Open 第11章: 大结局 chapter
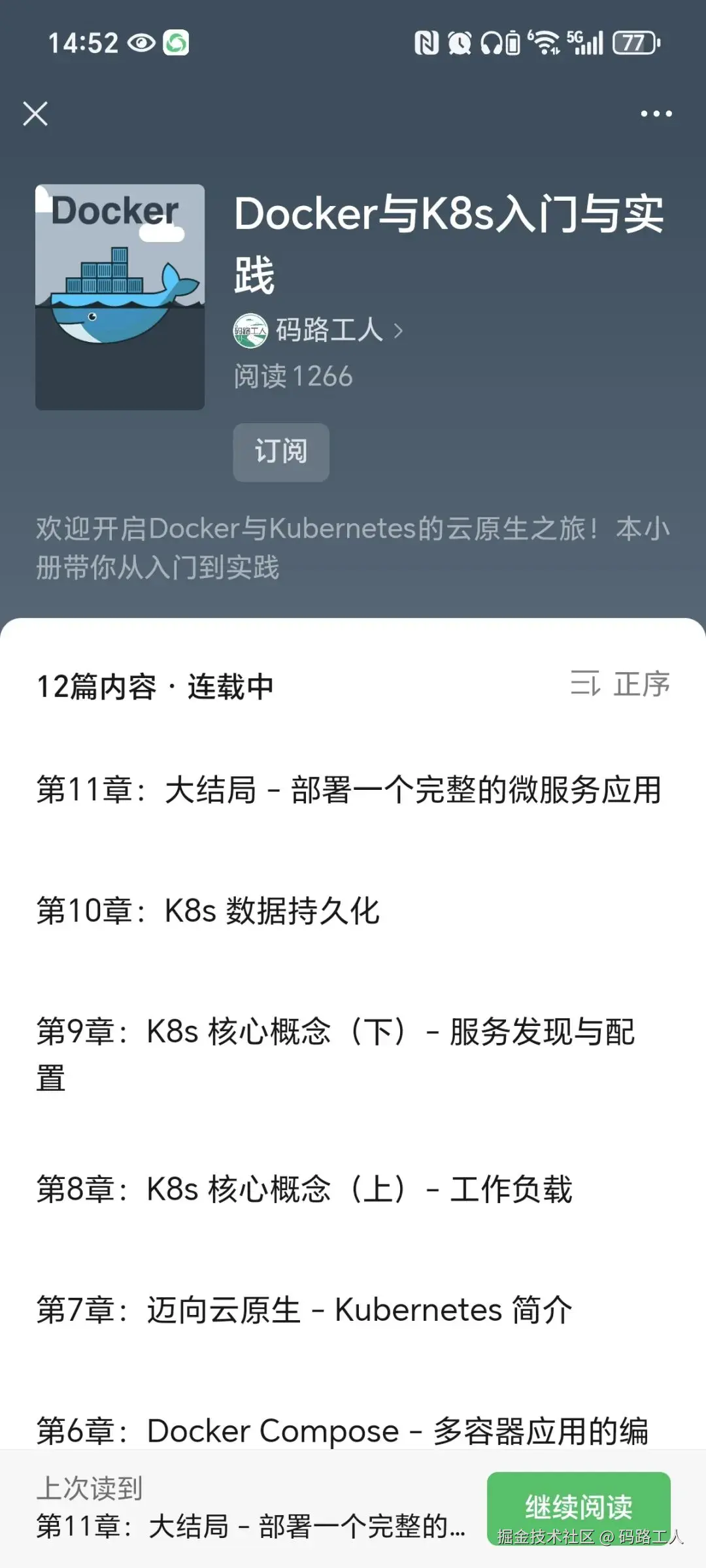 pos(349,790)
